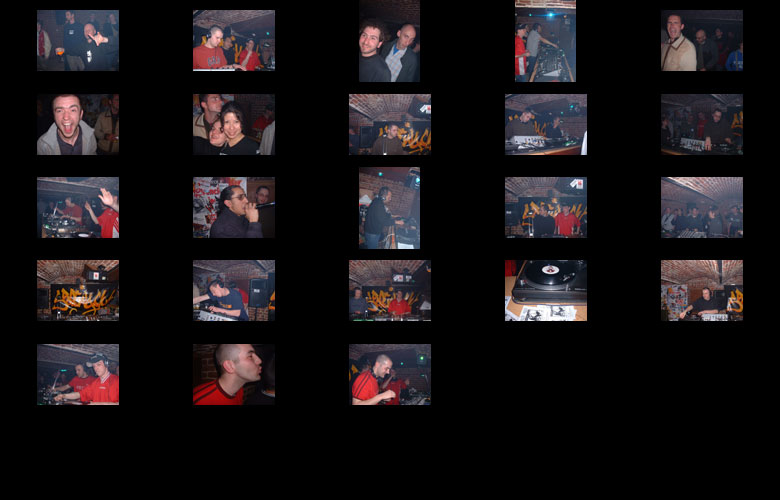View photo of man shouting in grey hoodie
This screenshot has width=780, height=500.
(77, 124)
